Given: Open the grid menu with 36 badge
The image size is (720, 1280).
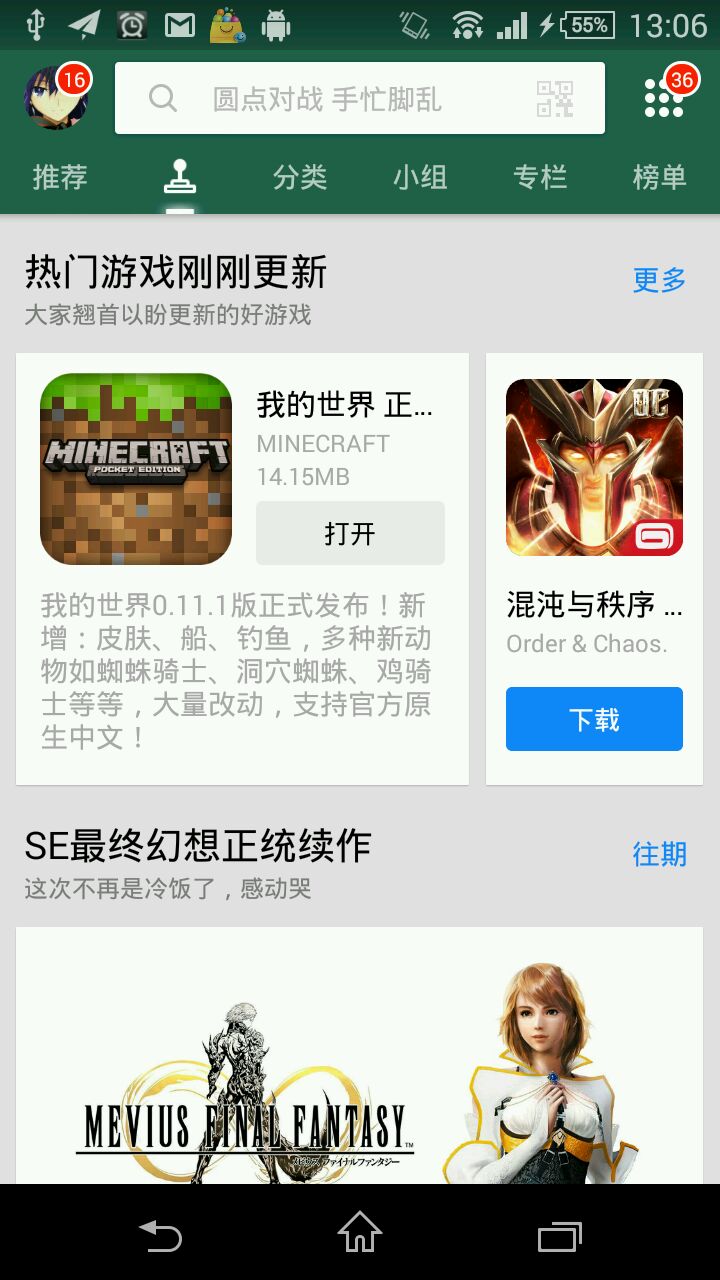Looking at the screenshot, I should pos(664,98).
